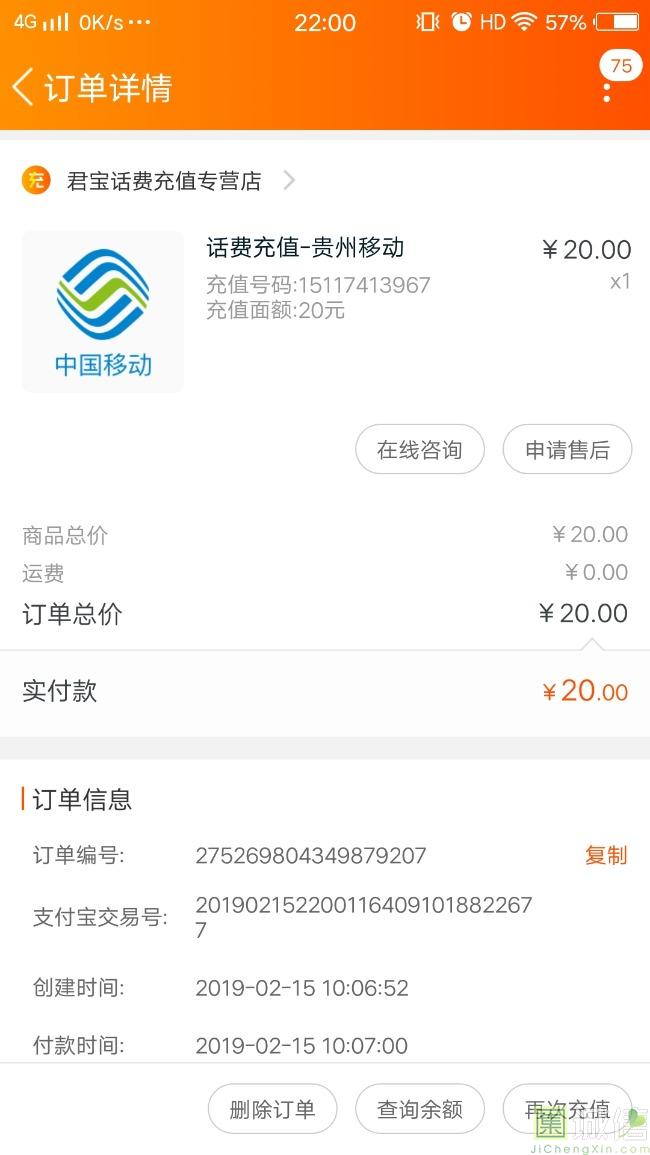Copy the order number with 复制
Viewport: 650px width, 1155px height.
tap(605, 855)
